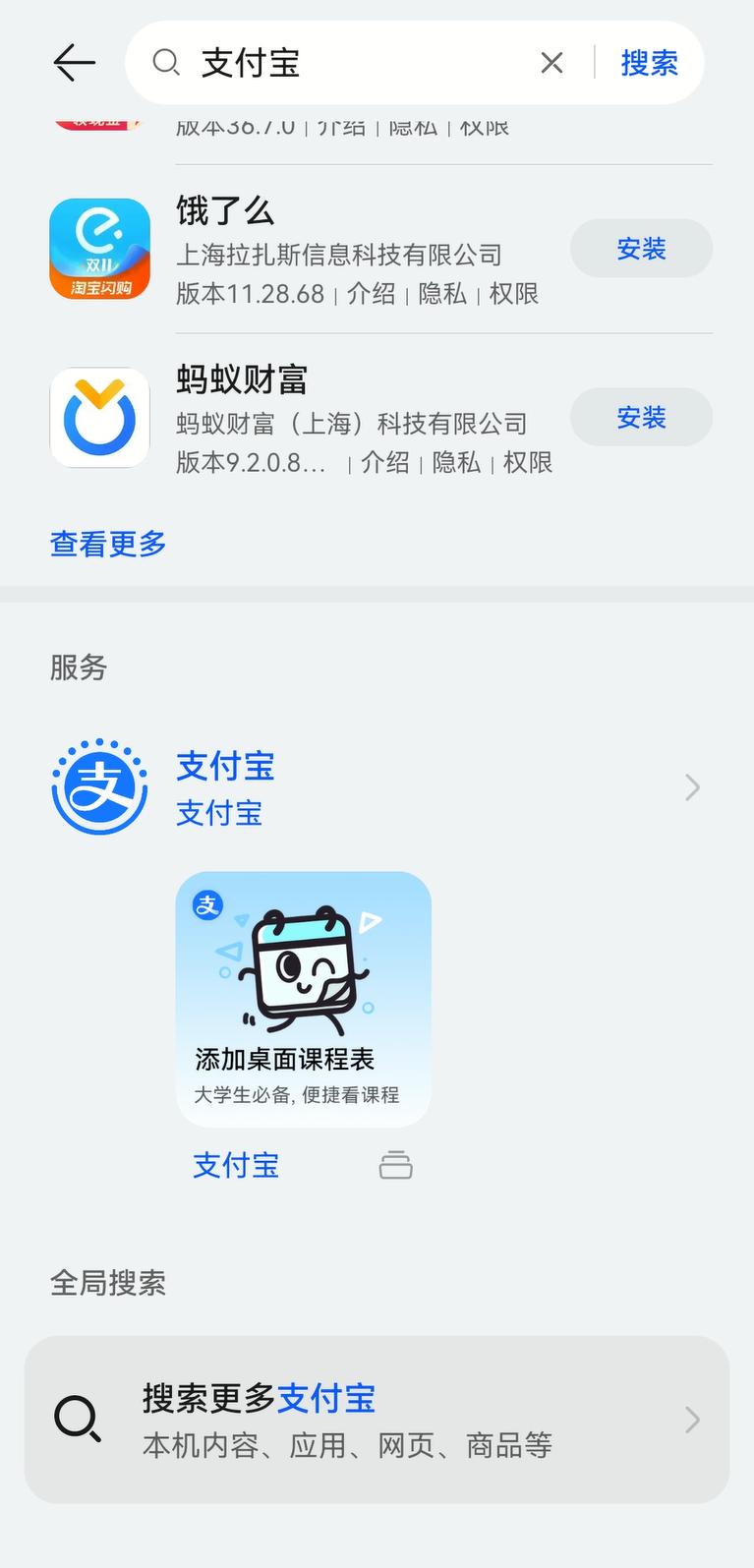Image resolution: width=754 pixels, height=1568 pixels.
Task: Clear the search text with the X
Action: tap(551, 63)
